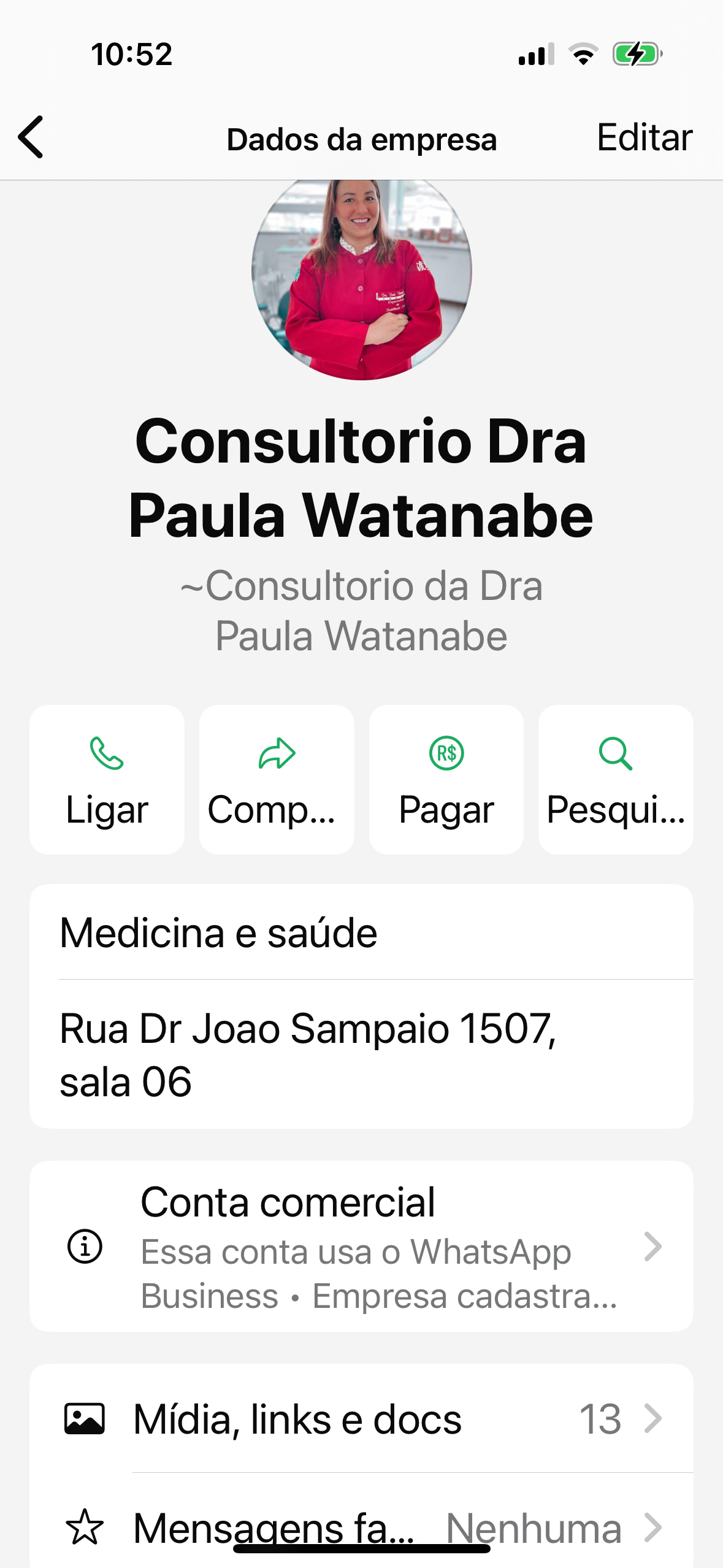Share this business contact
723x1568 pixels.
pos(277,779)
